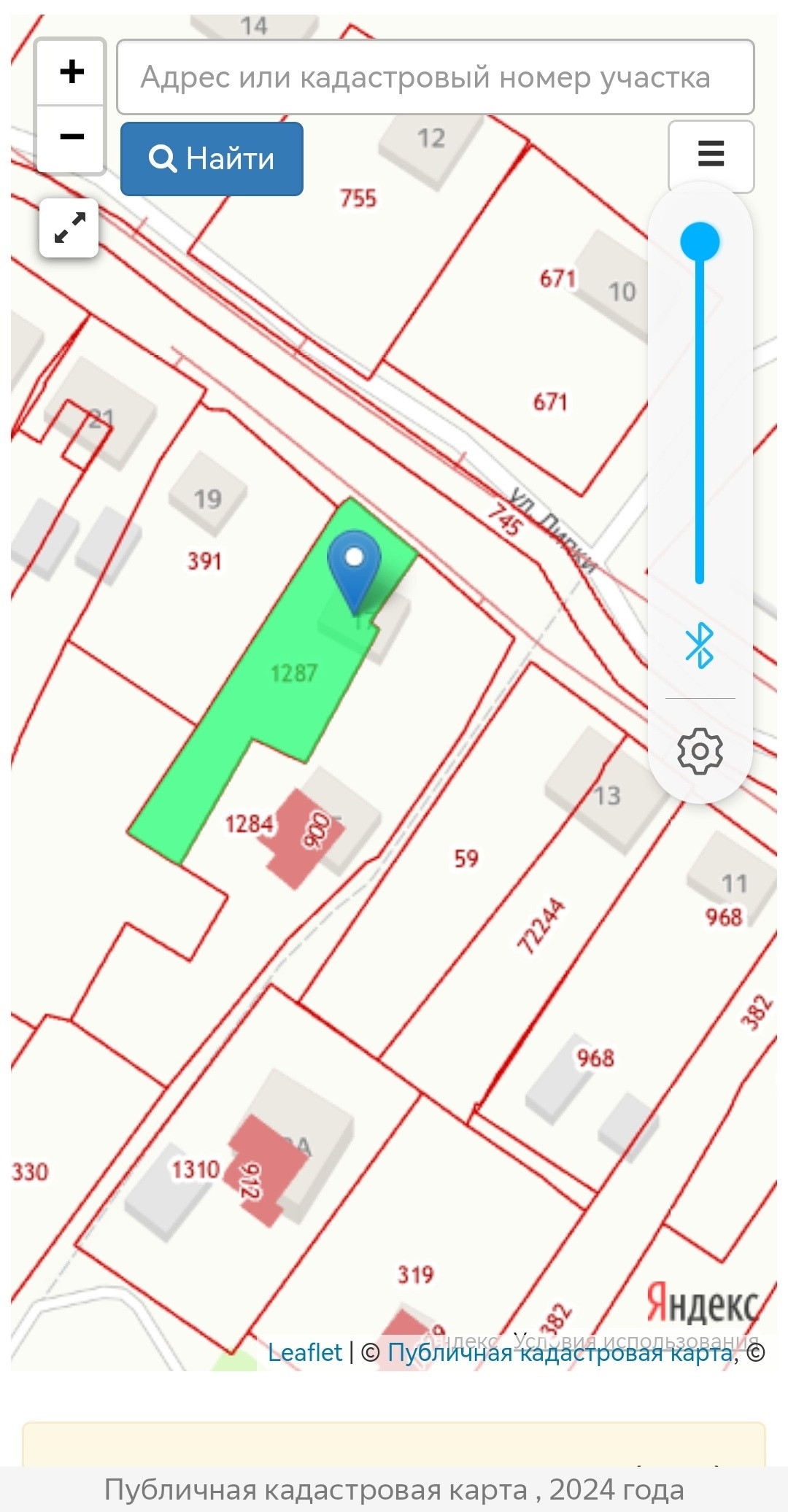Tap the Найти search button

point(212,159)
